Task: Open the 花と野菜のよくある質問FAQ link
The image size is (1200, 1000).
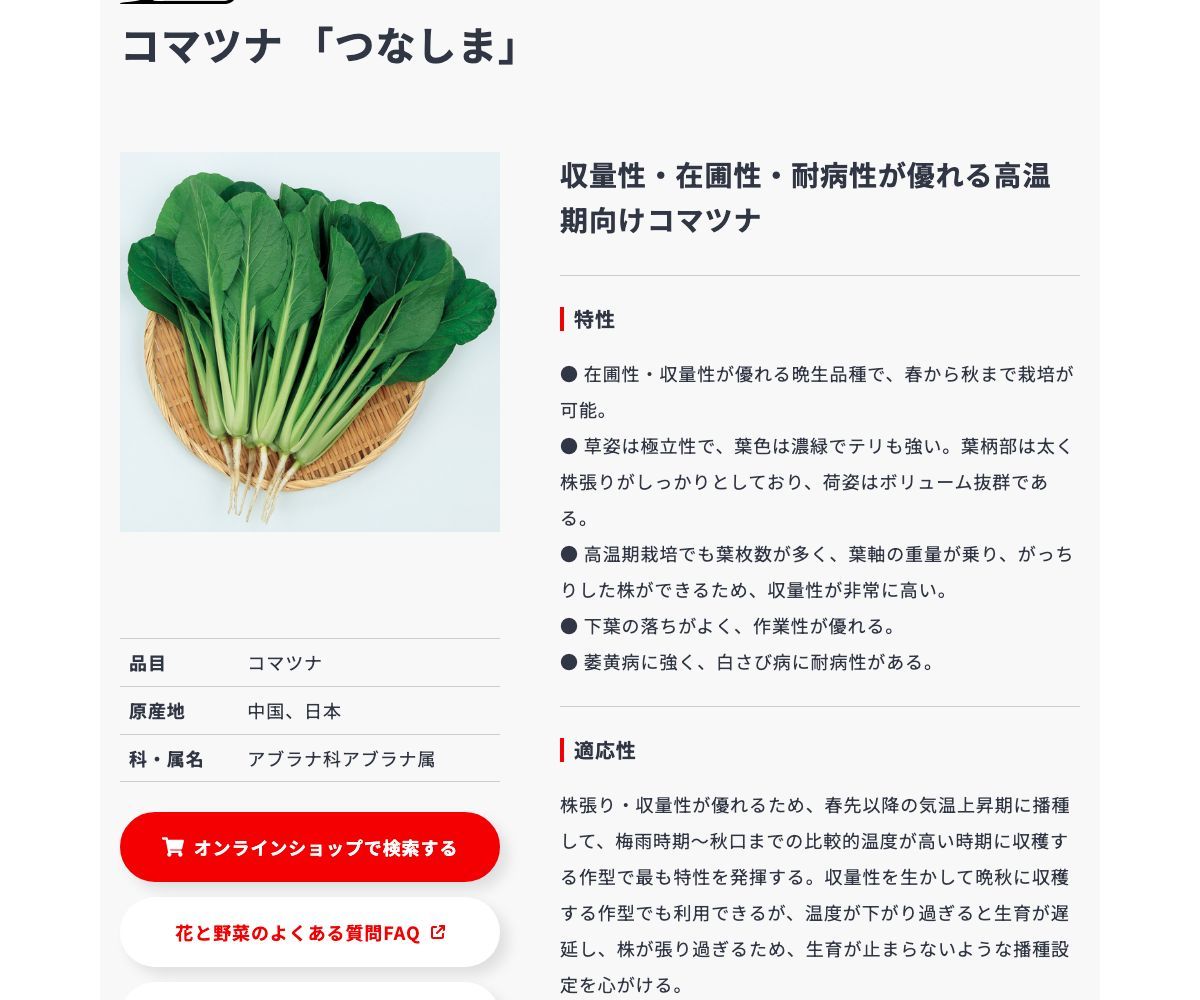Action: [x=310, y=932]
